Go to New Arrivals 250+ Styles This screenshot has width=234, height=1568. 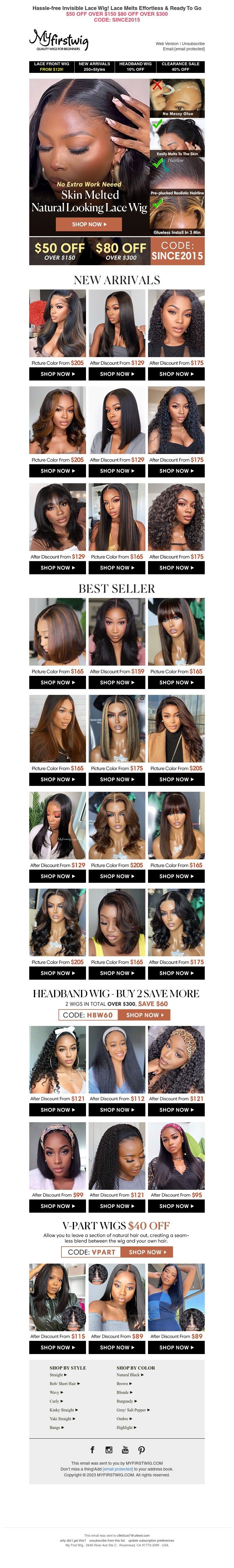pos(94,66)
